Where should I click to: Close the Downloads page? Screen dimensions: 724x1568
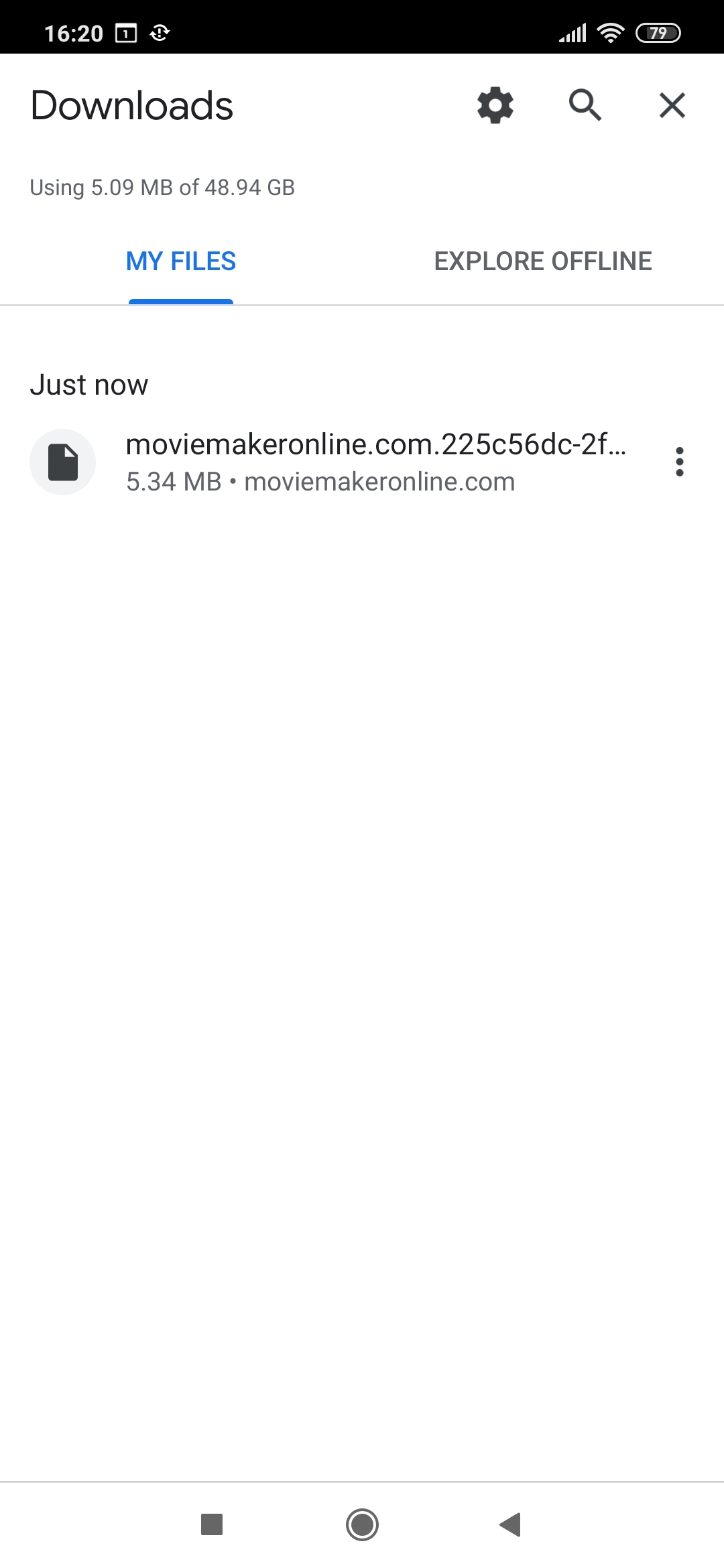point(672,105)
